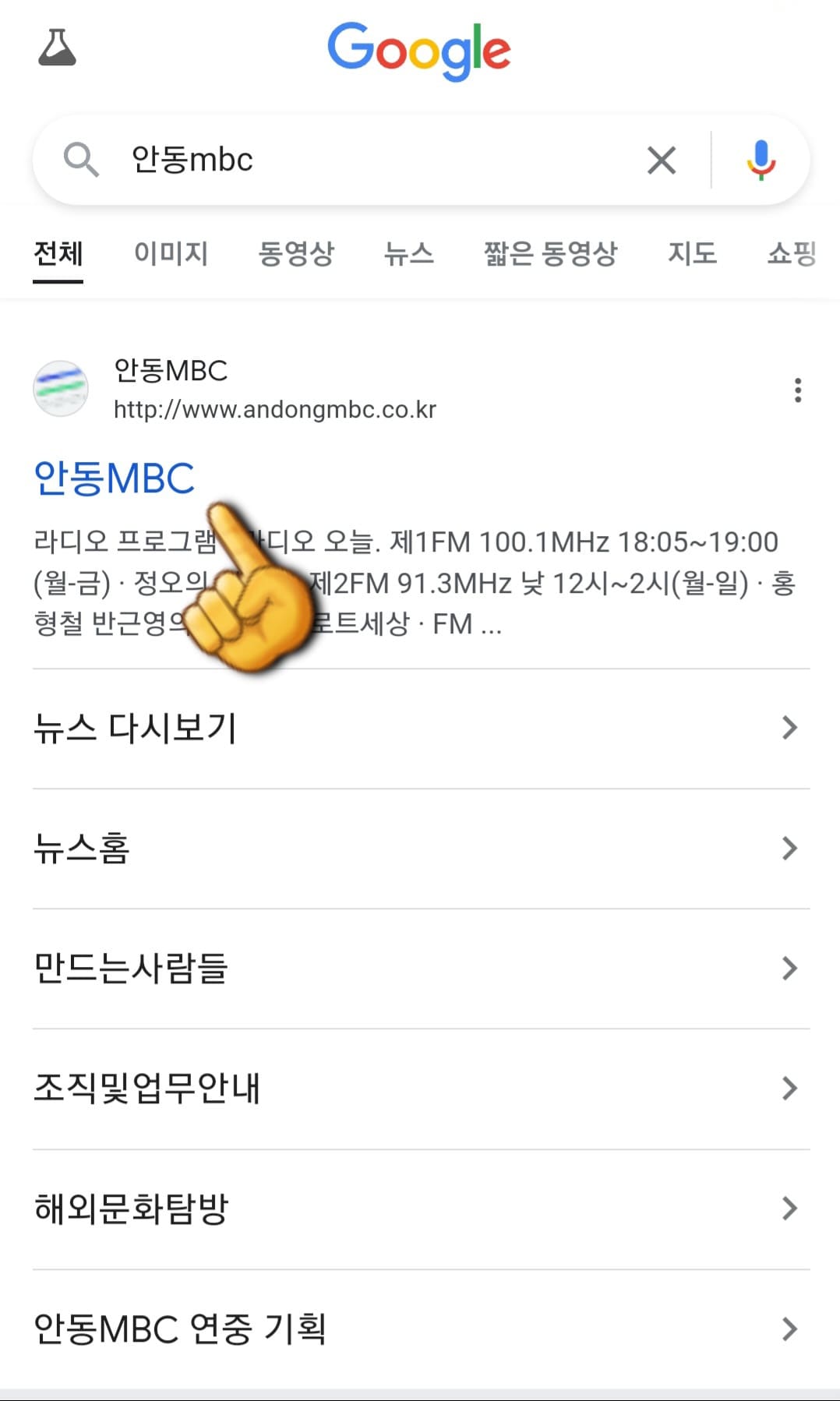Screen dimensions: 840x1401
Task: Expand the 해외문화탐방 chevron
Action: coord(791,1209)
